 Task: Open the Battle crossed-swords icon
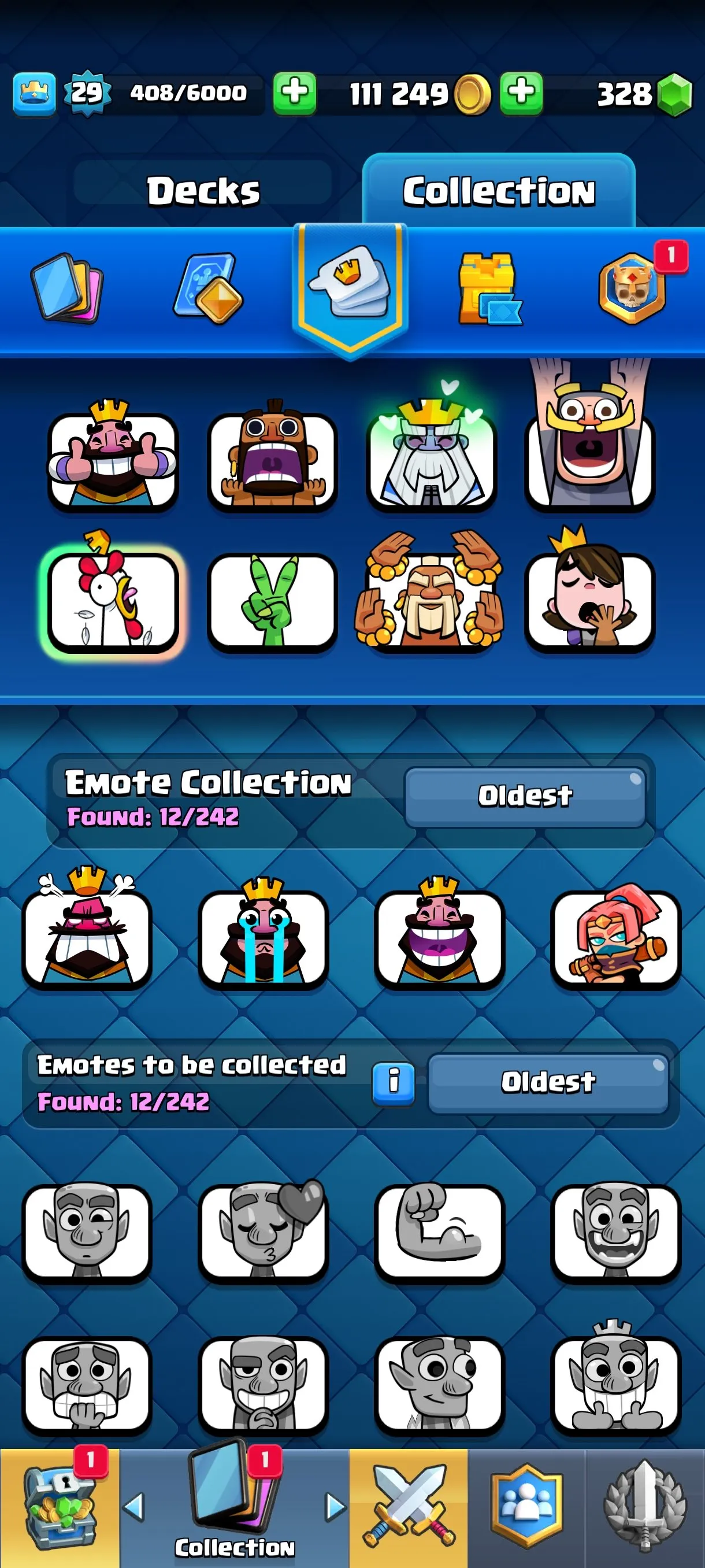pos(409,1507)
